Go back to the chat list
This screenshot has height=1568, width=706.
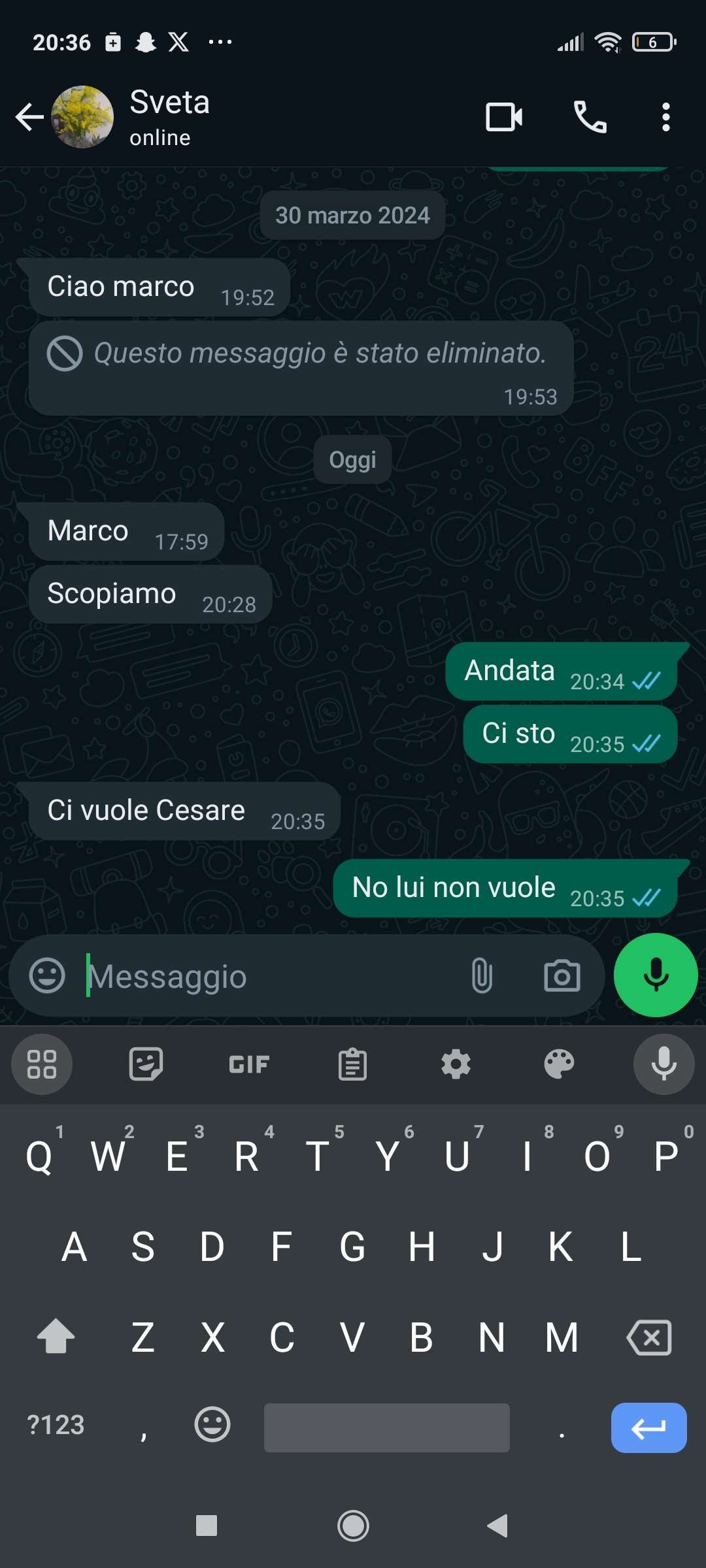(29, 118)
